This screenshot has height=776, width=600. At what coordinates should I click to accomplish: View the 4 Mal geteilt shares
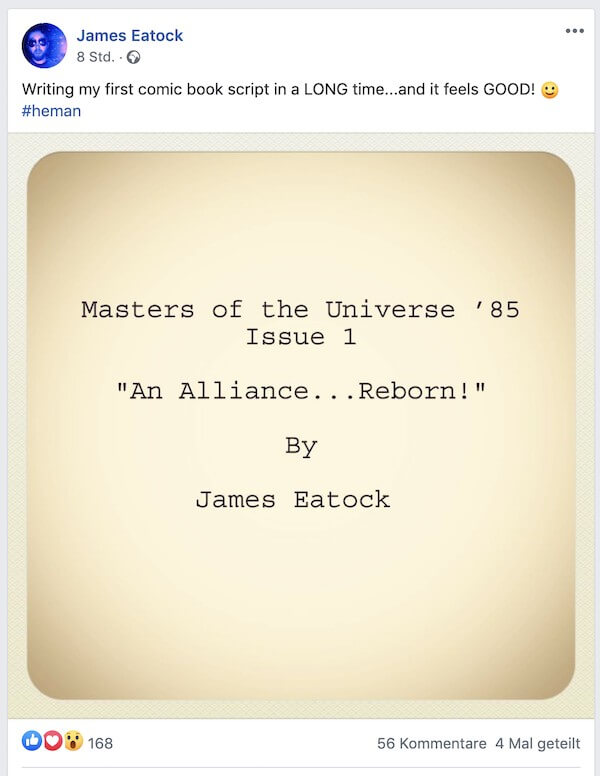click(x=537, y=743)
